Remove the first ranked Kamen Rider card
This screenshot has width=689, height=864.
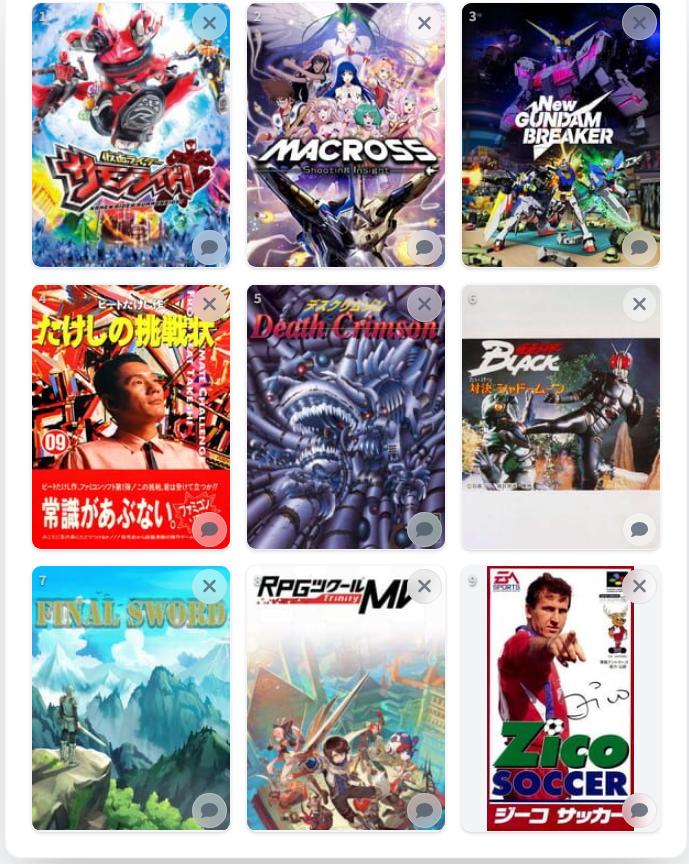[209, 23]
